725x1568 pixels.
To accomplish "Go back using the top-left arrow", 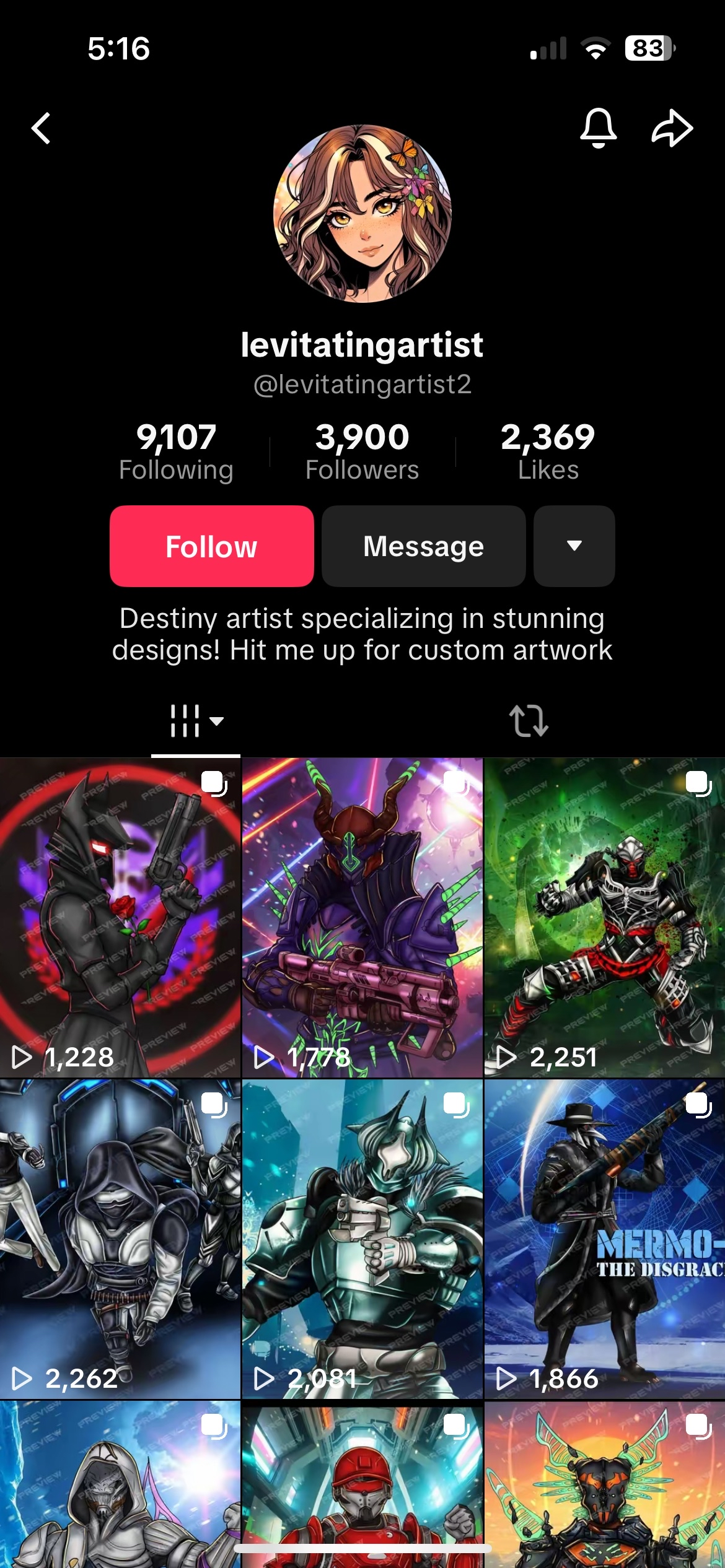I will 41,129.
